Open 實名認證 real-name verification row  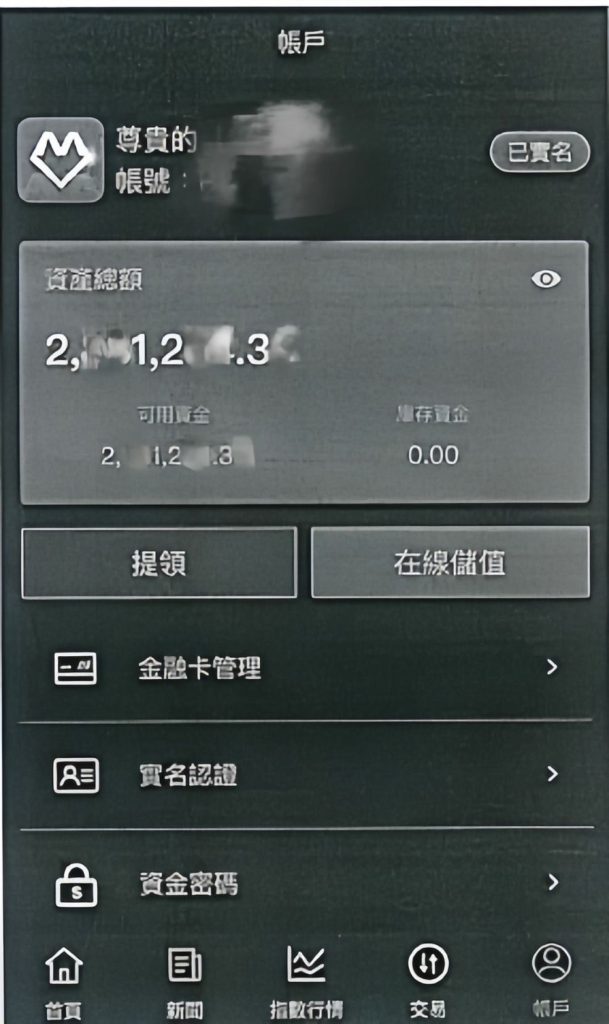point(305,775)
